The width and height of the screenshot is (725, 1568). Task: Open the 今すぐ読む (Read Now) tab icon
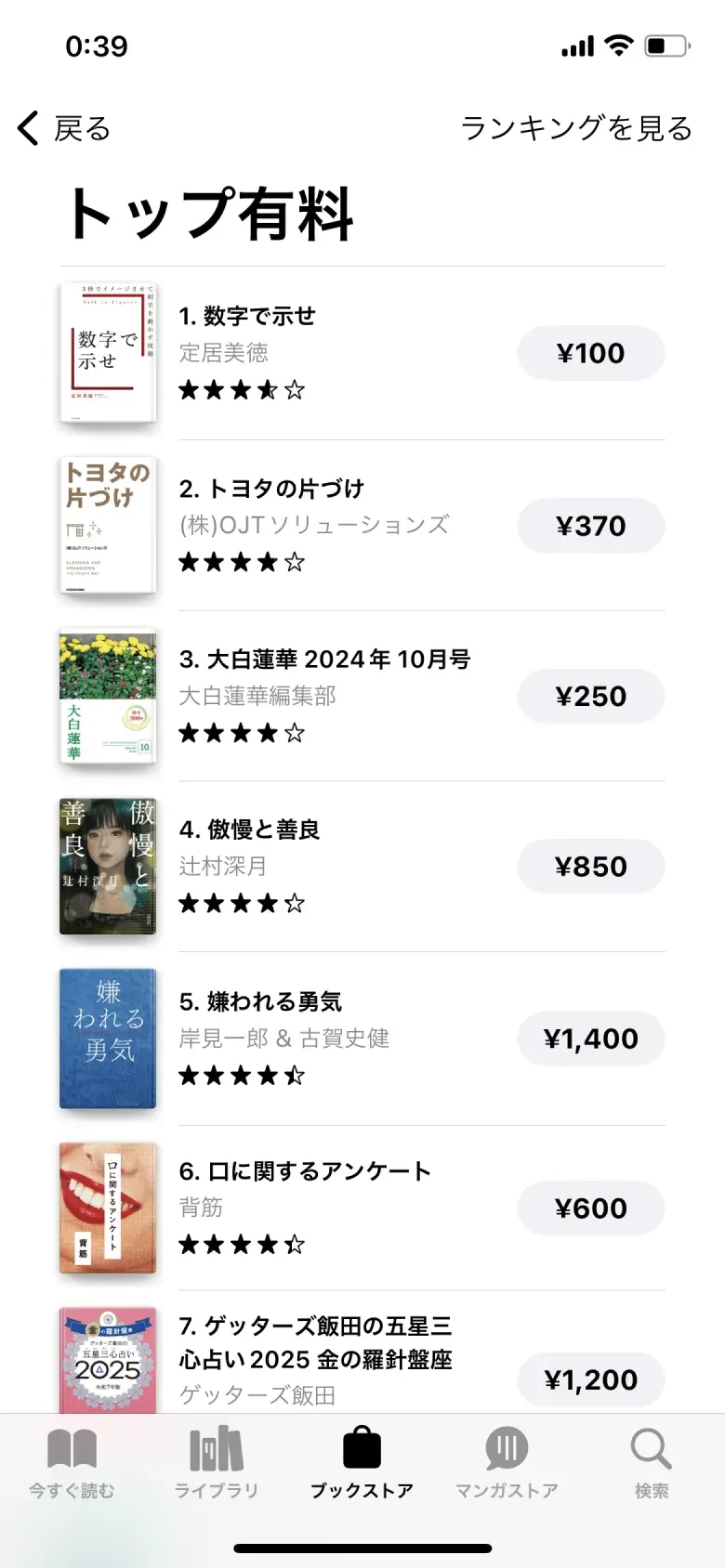[x=72, y=1446]
